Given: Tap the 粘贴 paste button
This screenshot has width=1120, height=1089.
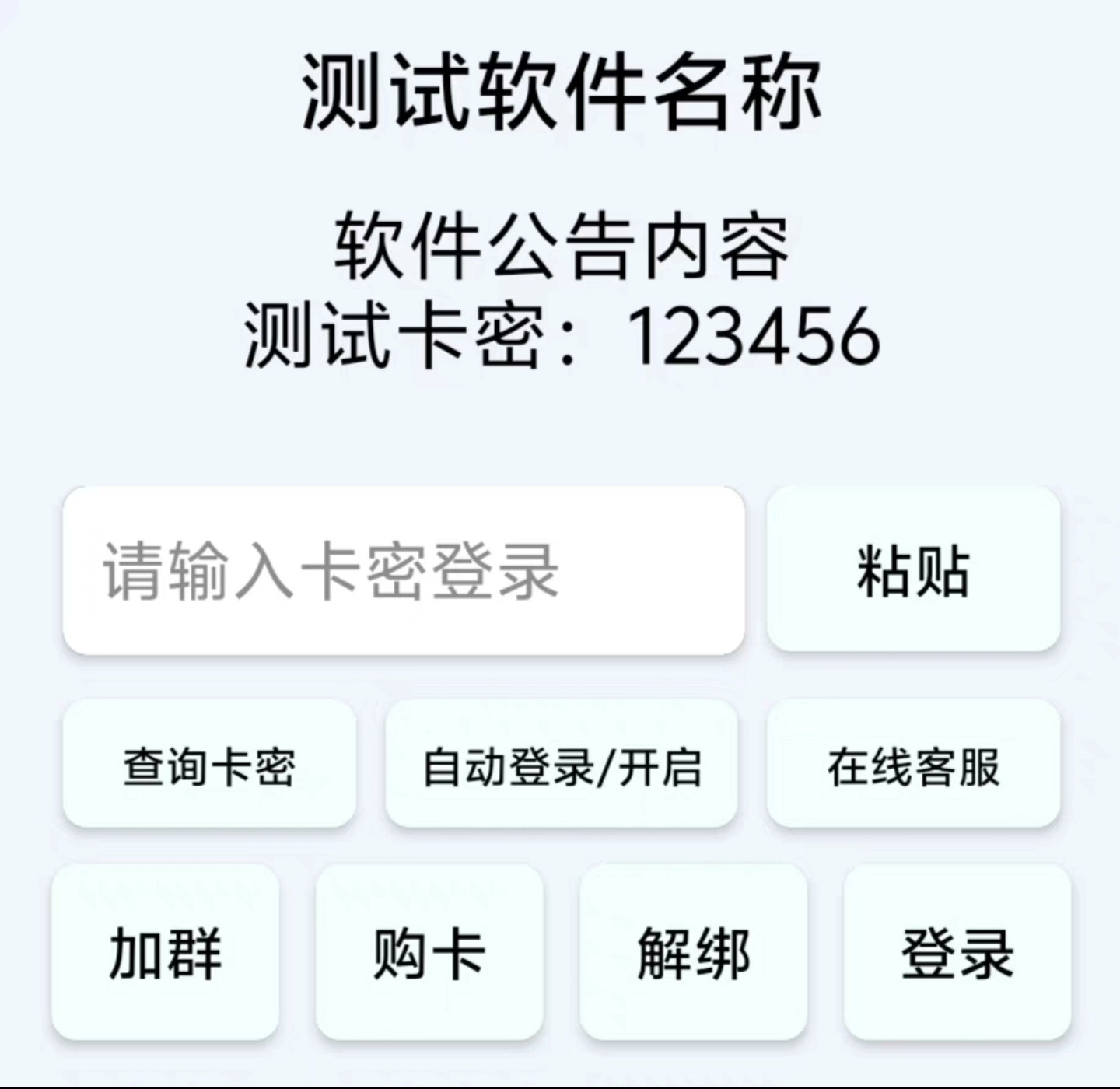Looking at the screenshot, I should [913, 570].
